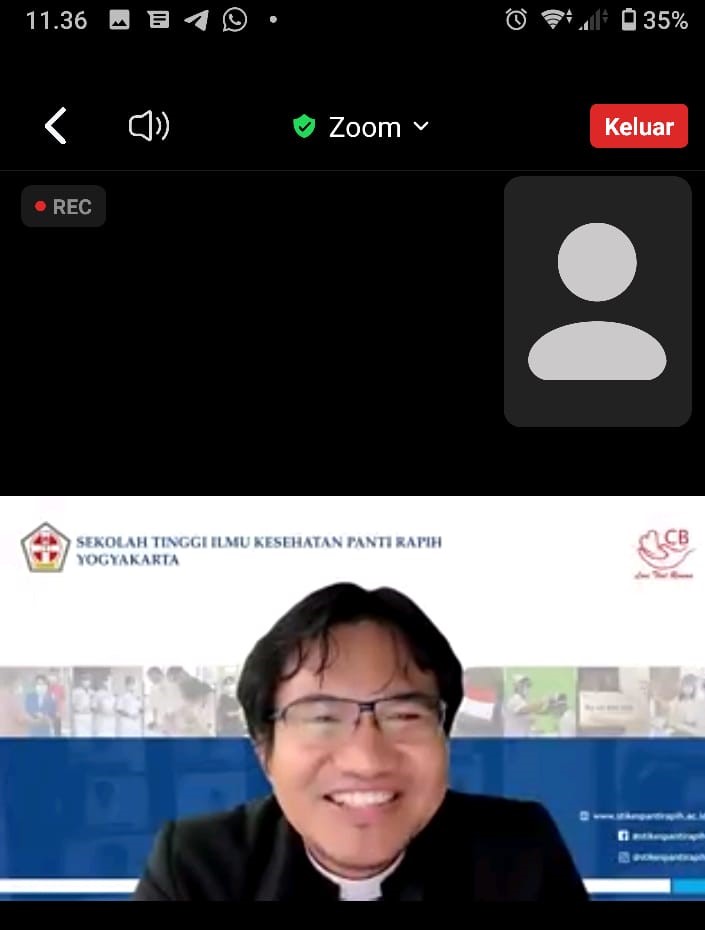Image resolution: width=705 pixels, height=930 pixels.
Task: Toggle the speaker audio output
Action: pos(149,126)
